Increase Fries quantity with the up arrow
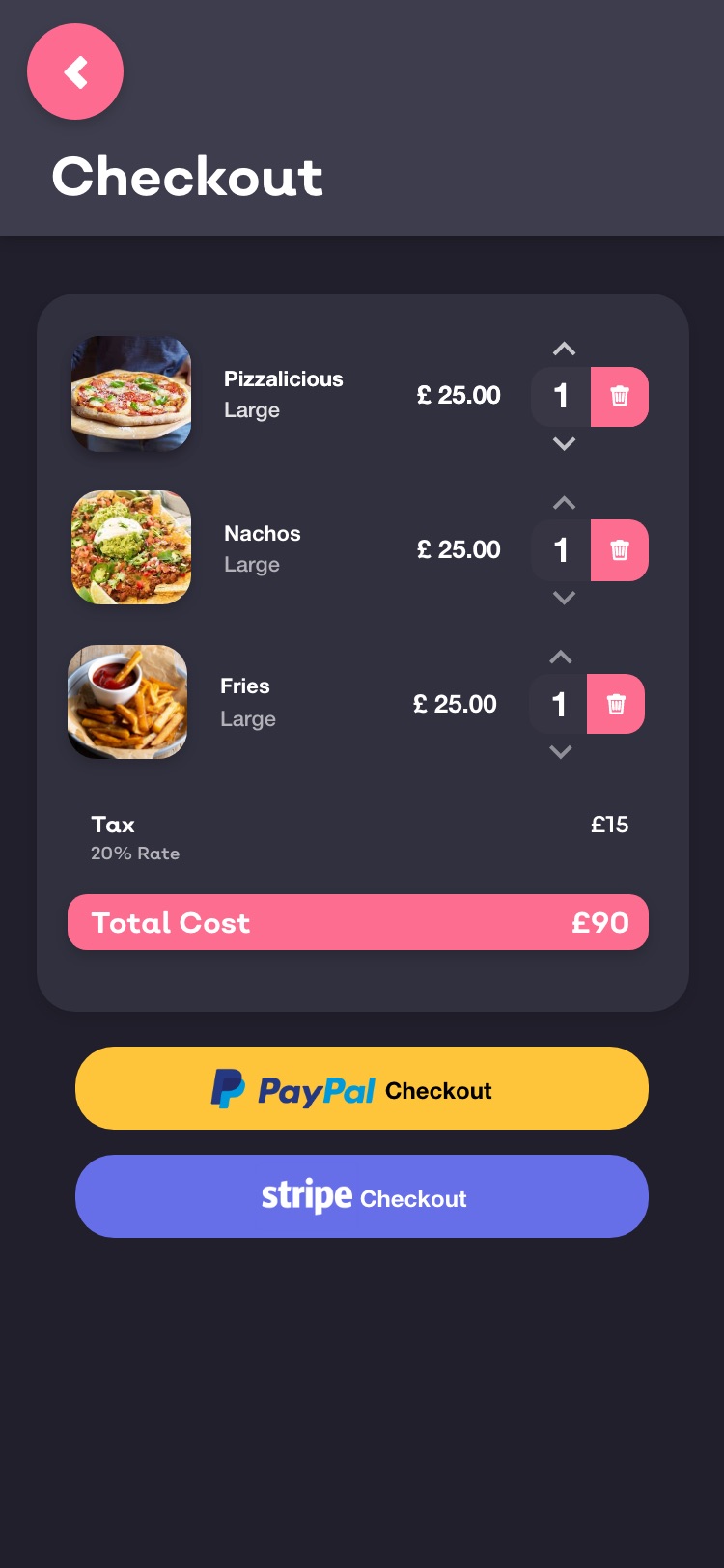Screen dimensions: 724x1568 (x=560, y=658)
